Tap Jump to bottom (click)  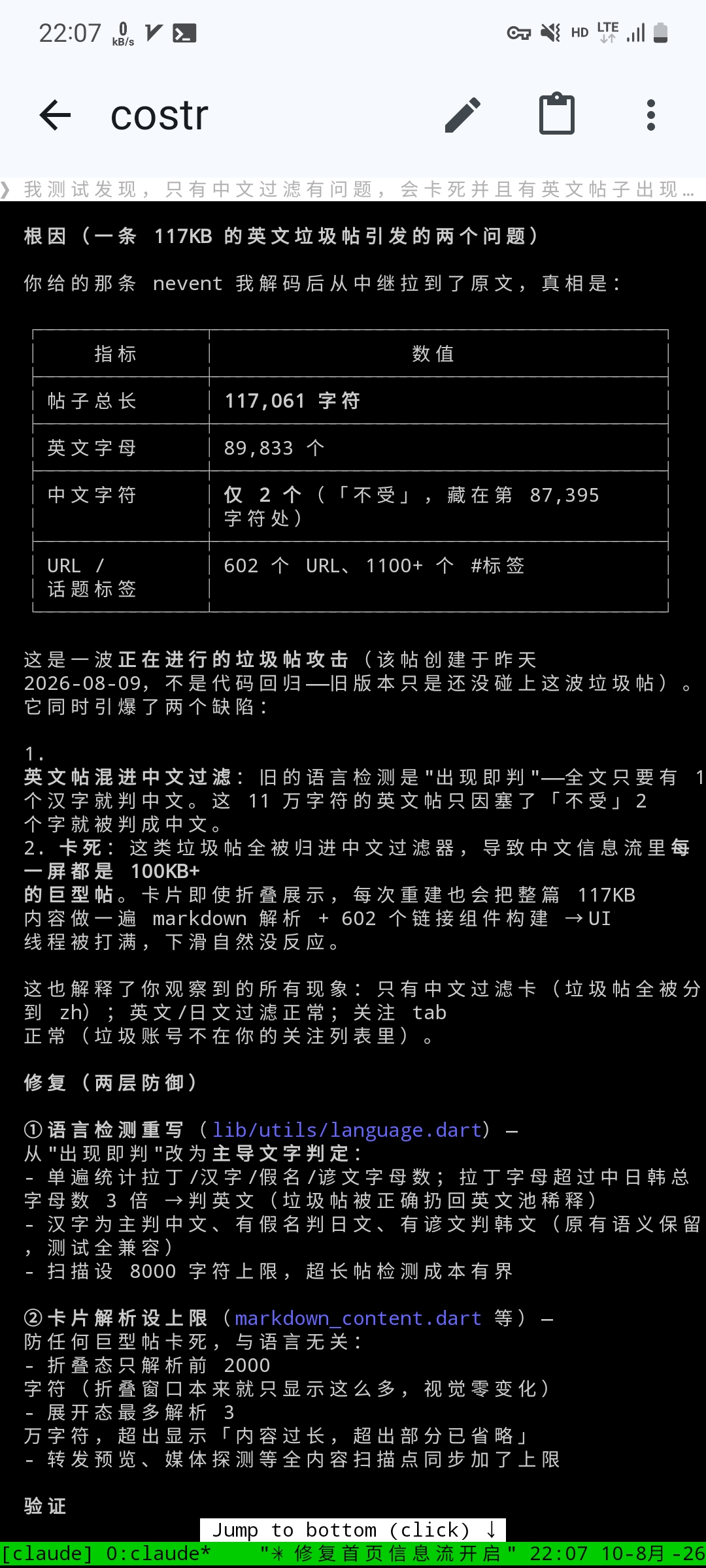353,1530
